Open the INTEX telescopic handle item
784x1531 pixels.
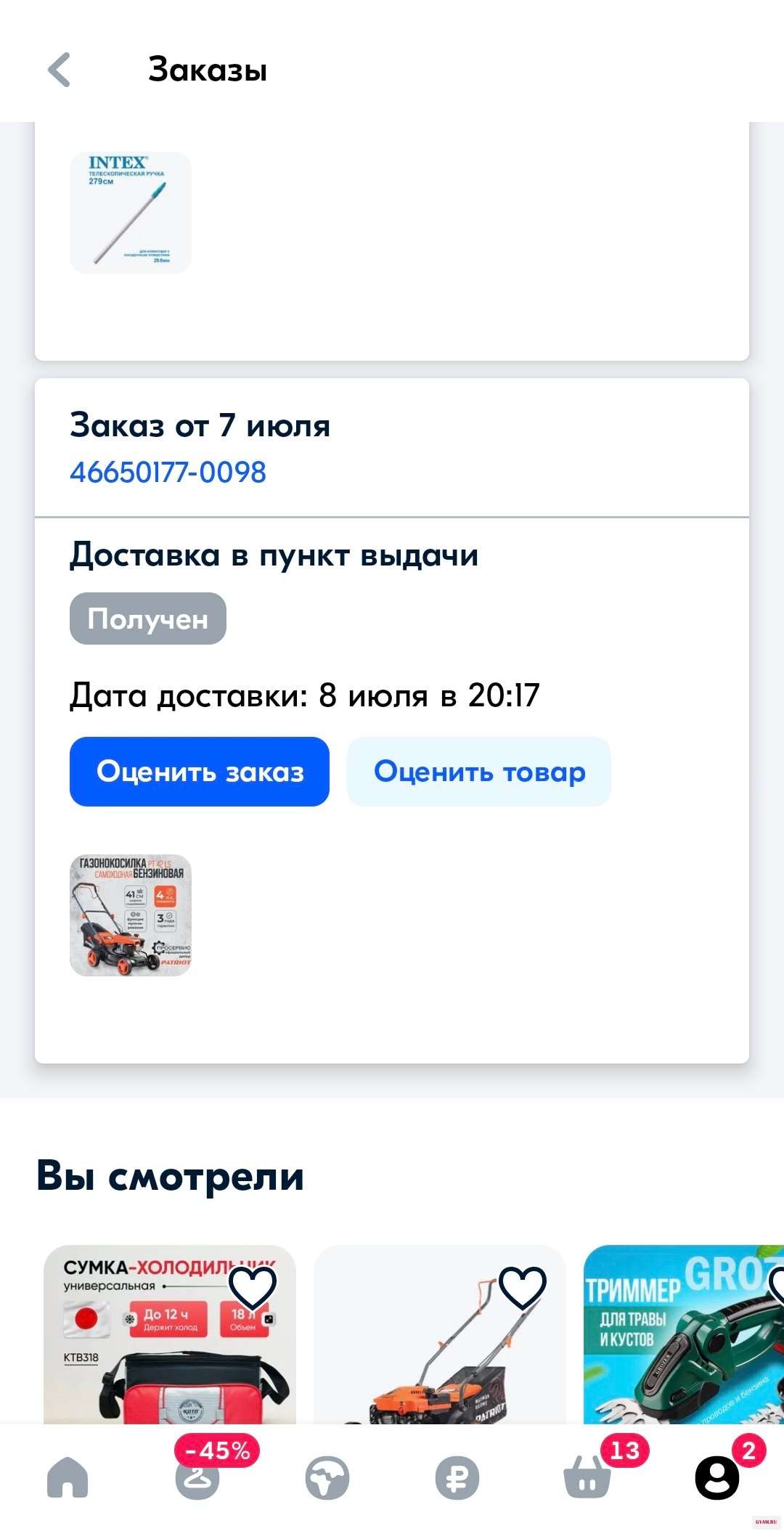coord(131,213)
